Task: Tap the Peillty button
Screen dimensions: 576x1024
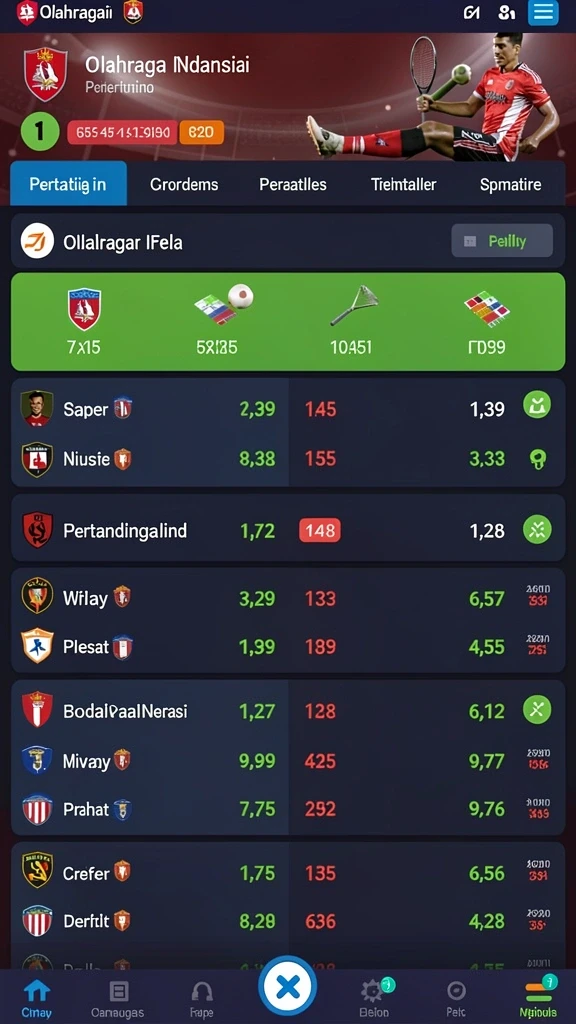Action: [x=502, y=241]
